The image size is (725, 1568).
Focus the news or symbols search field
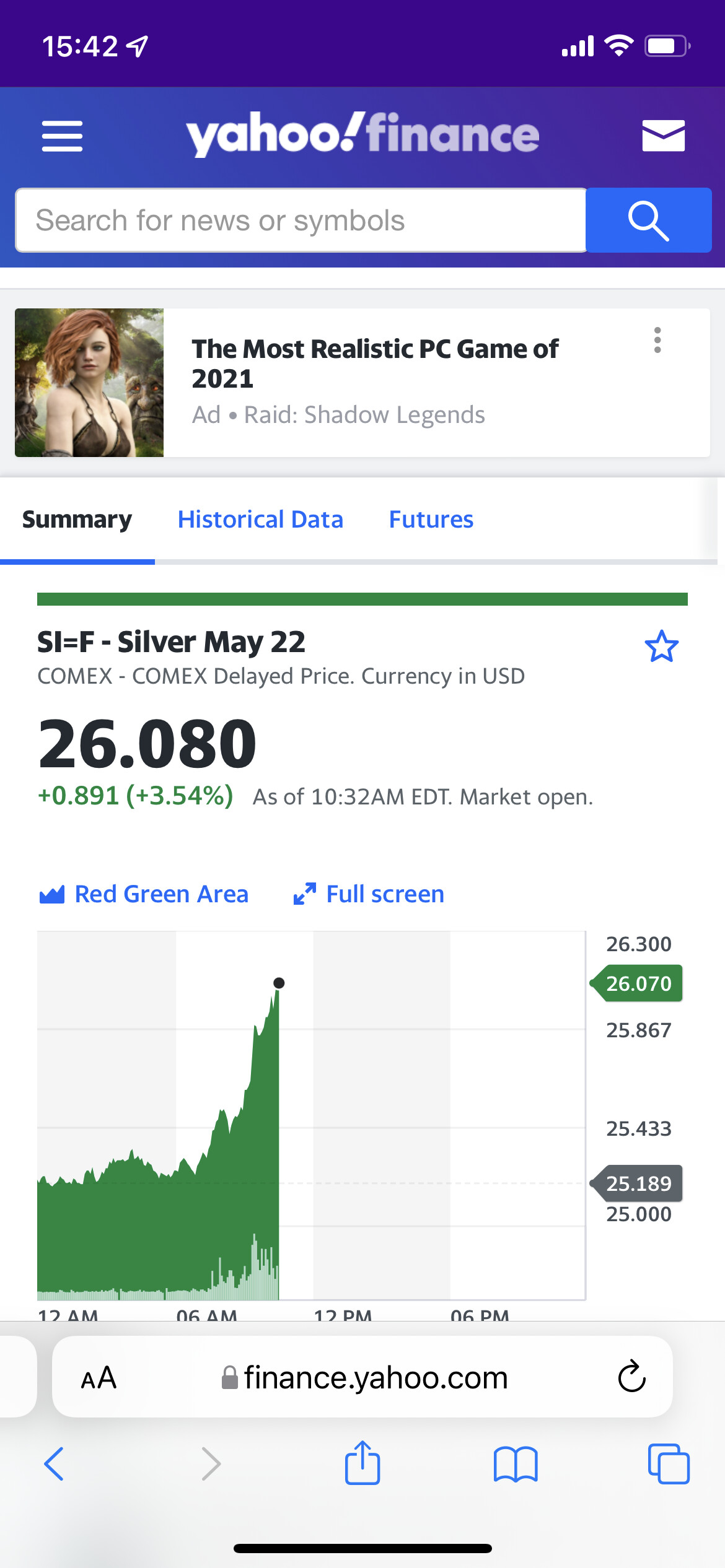click(x=301, y=220)
